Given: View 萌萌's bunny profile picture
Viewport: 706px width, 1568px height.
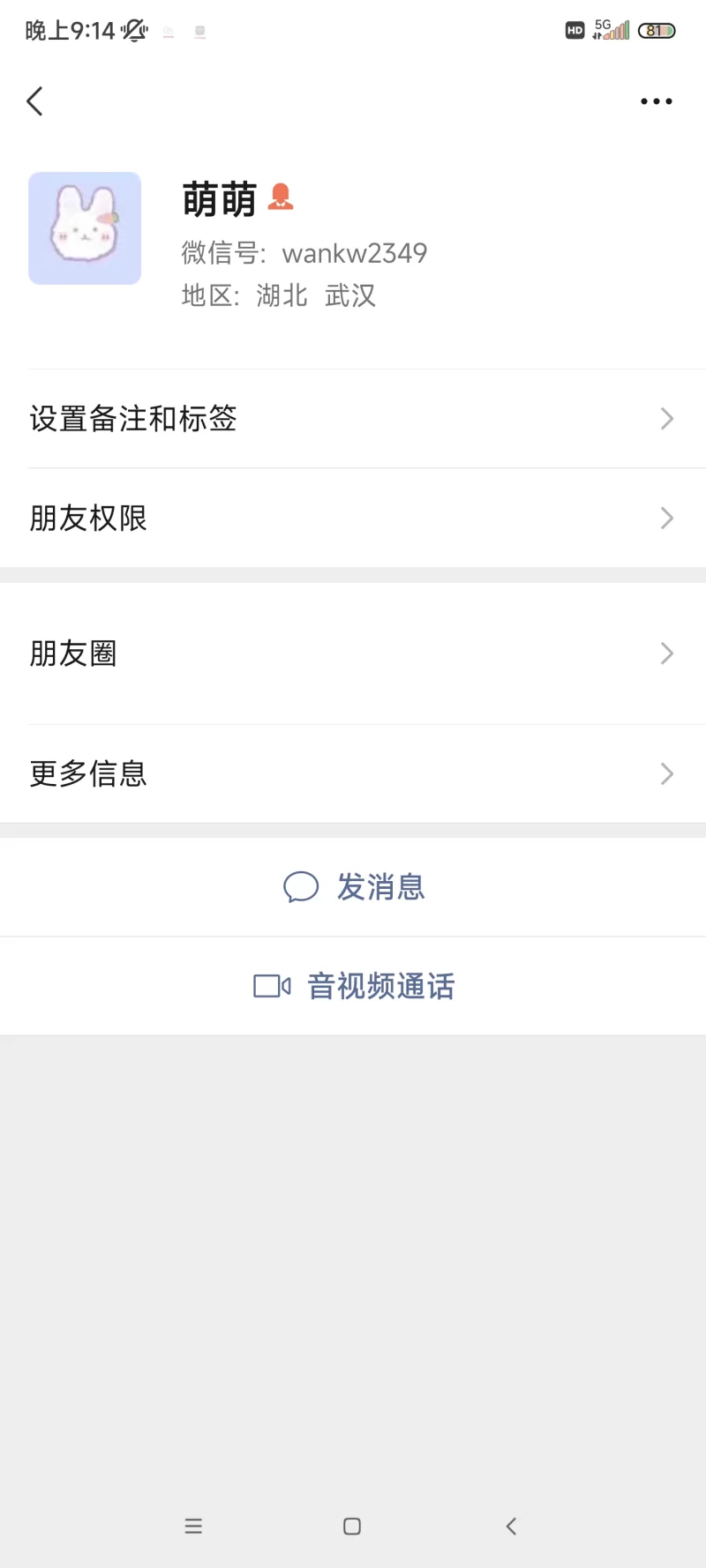Looking at the screenshot, I should (85, 228).
